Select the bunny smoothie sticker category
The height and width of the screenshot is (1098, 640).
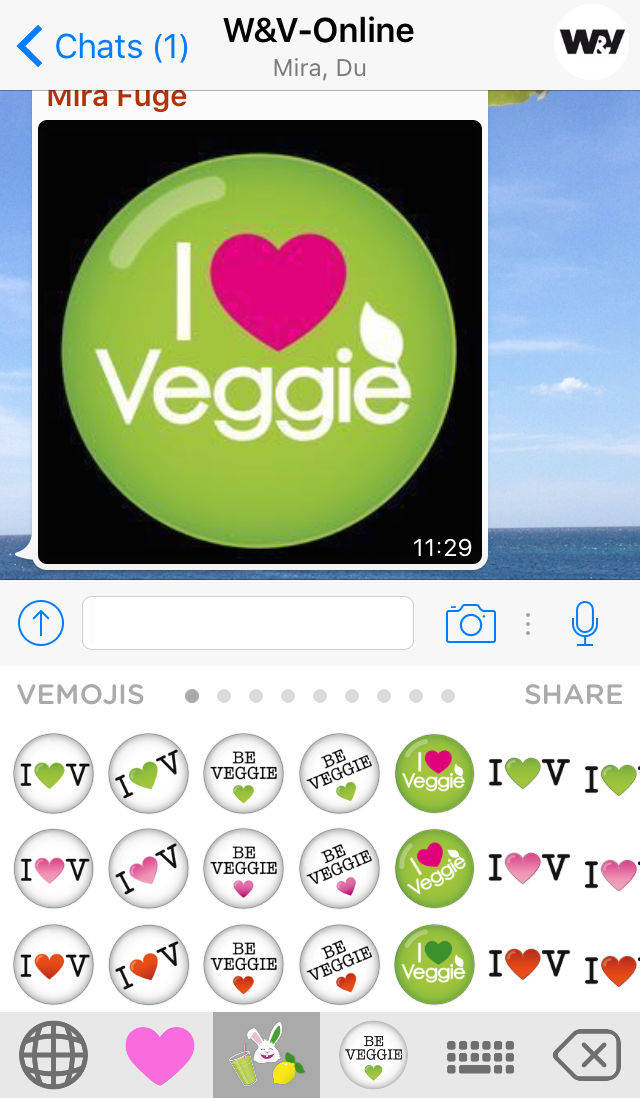pyautogui.click(x=266, y=1055)
